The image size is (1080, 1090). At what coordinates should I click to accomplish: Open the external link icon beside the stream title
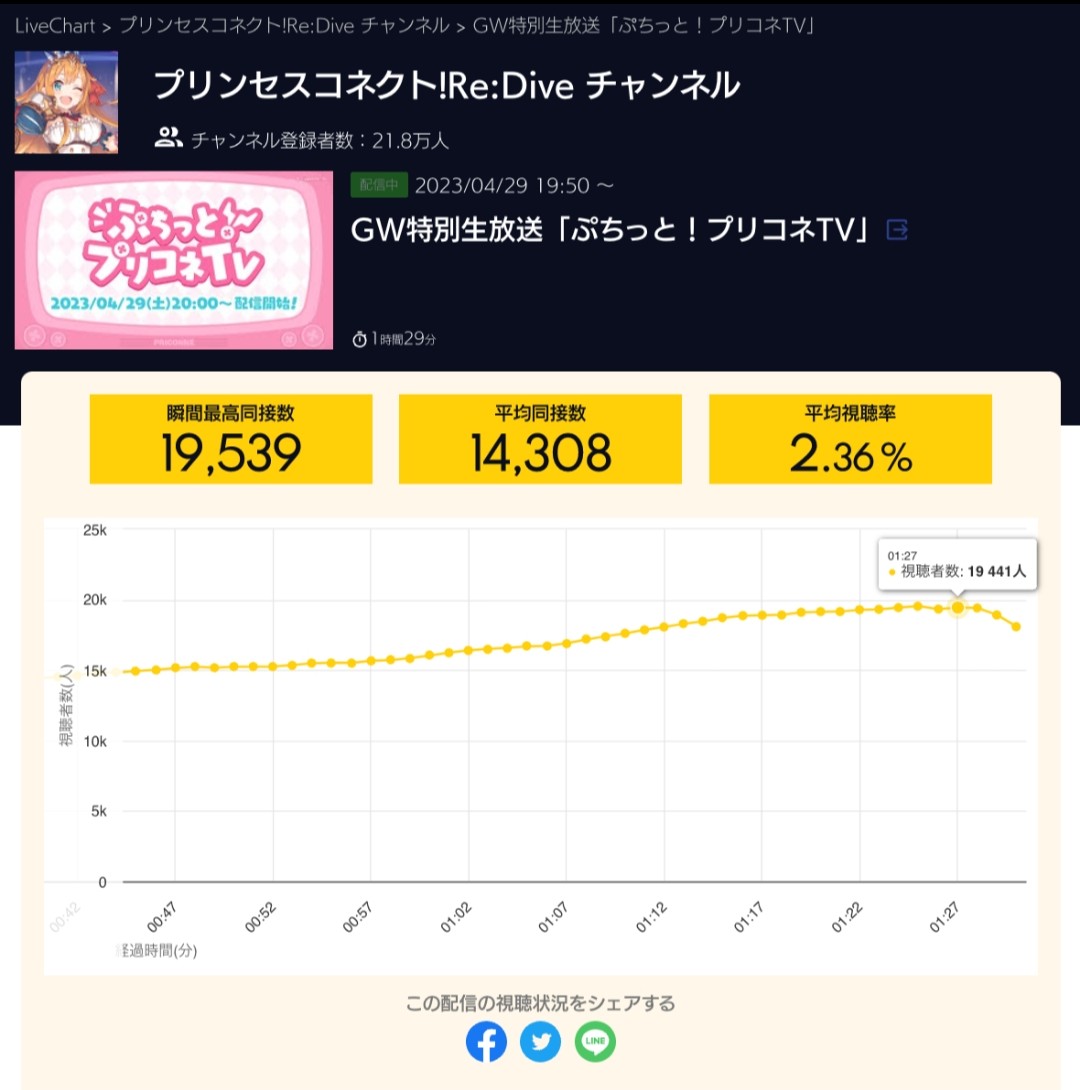tap(897, 229)
